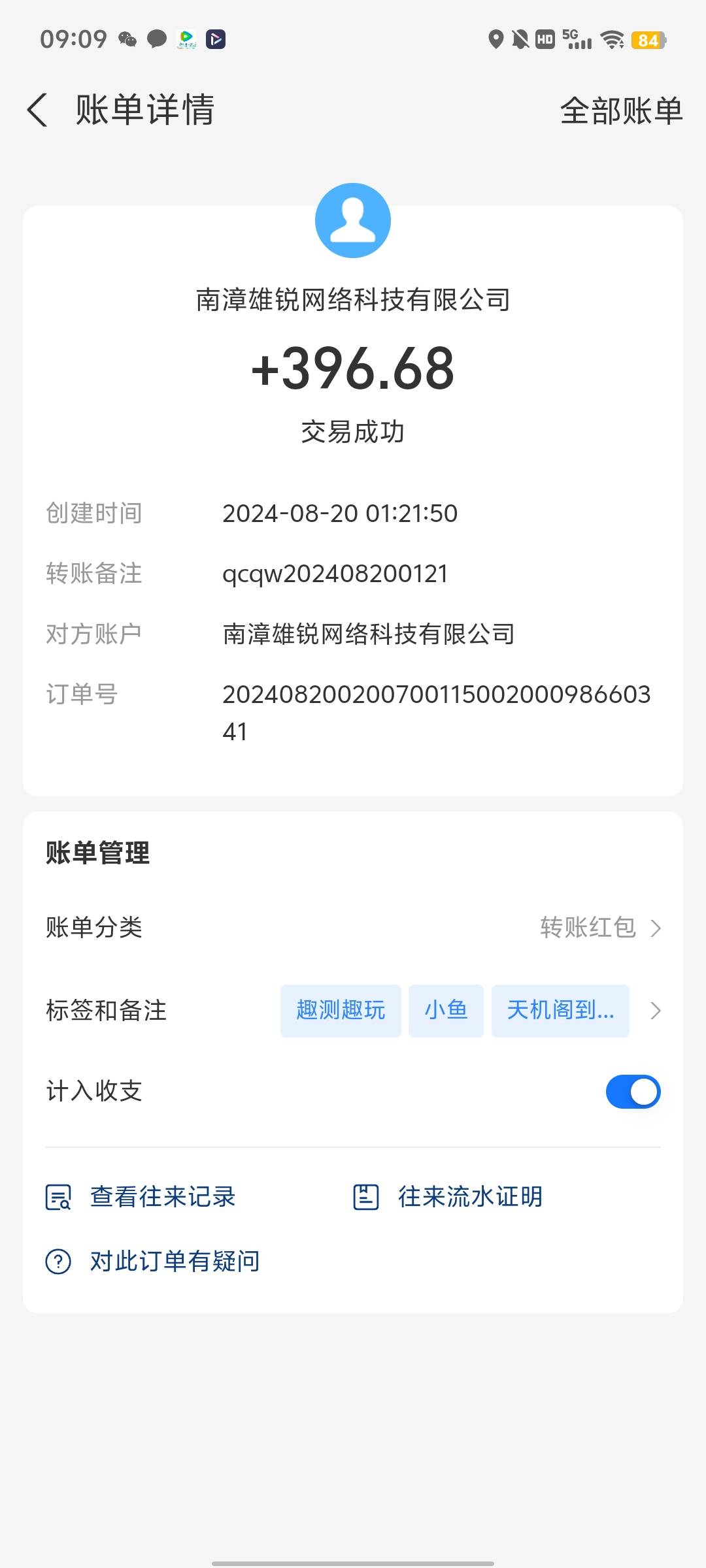Tap the location icon in the status bar
706x1568 pixels.
497,40
